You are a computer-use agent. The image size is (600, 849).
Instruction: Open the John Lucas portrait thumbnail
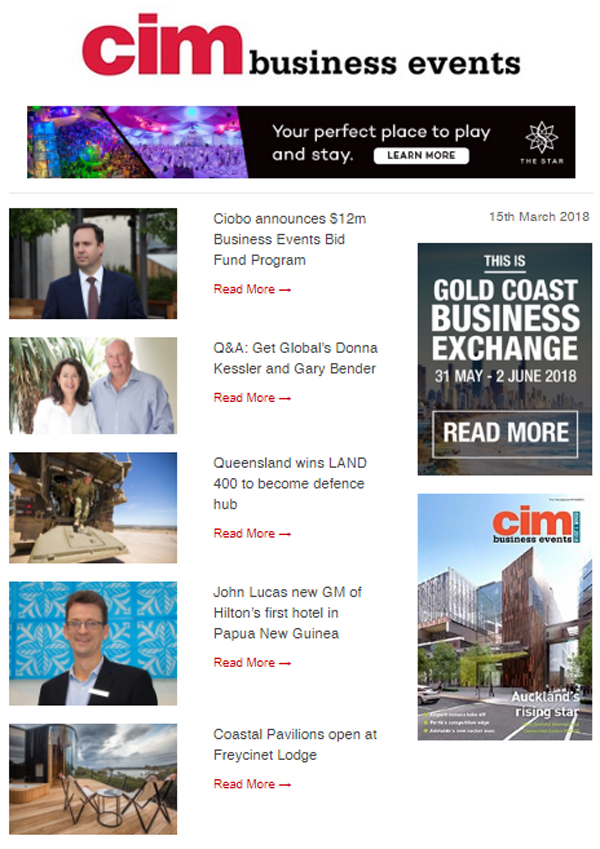93,644
